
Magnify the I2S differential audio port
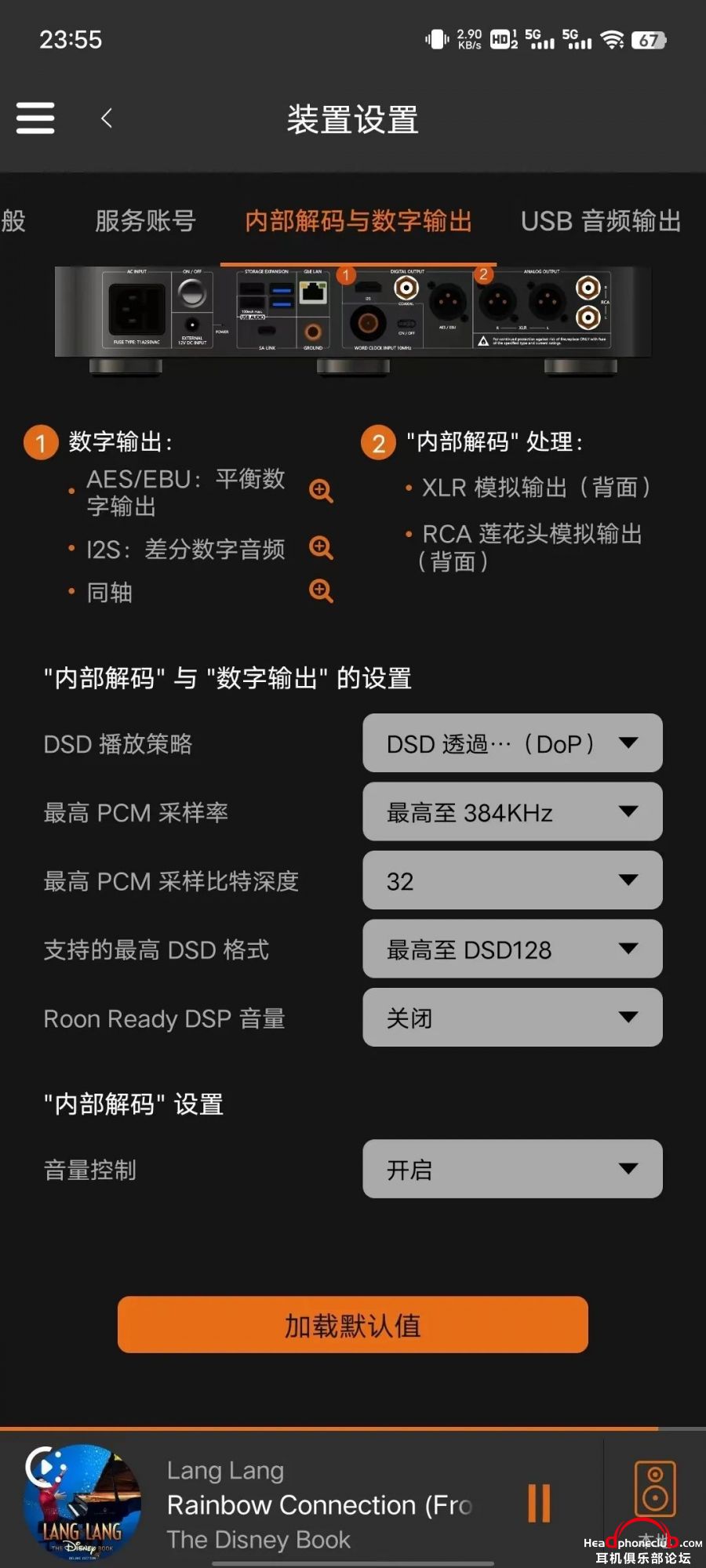point(321,548)
